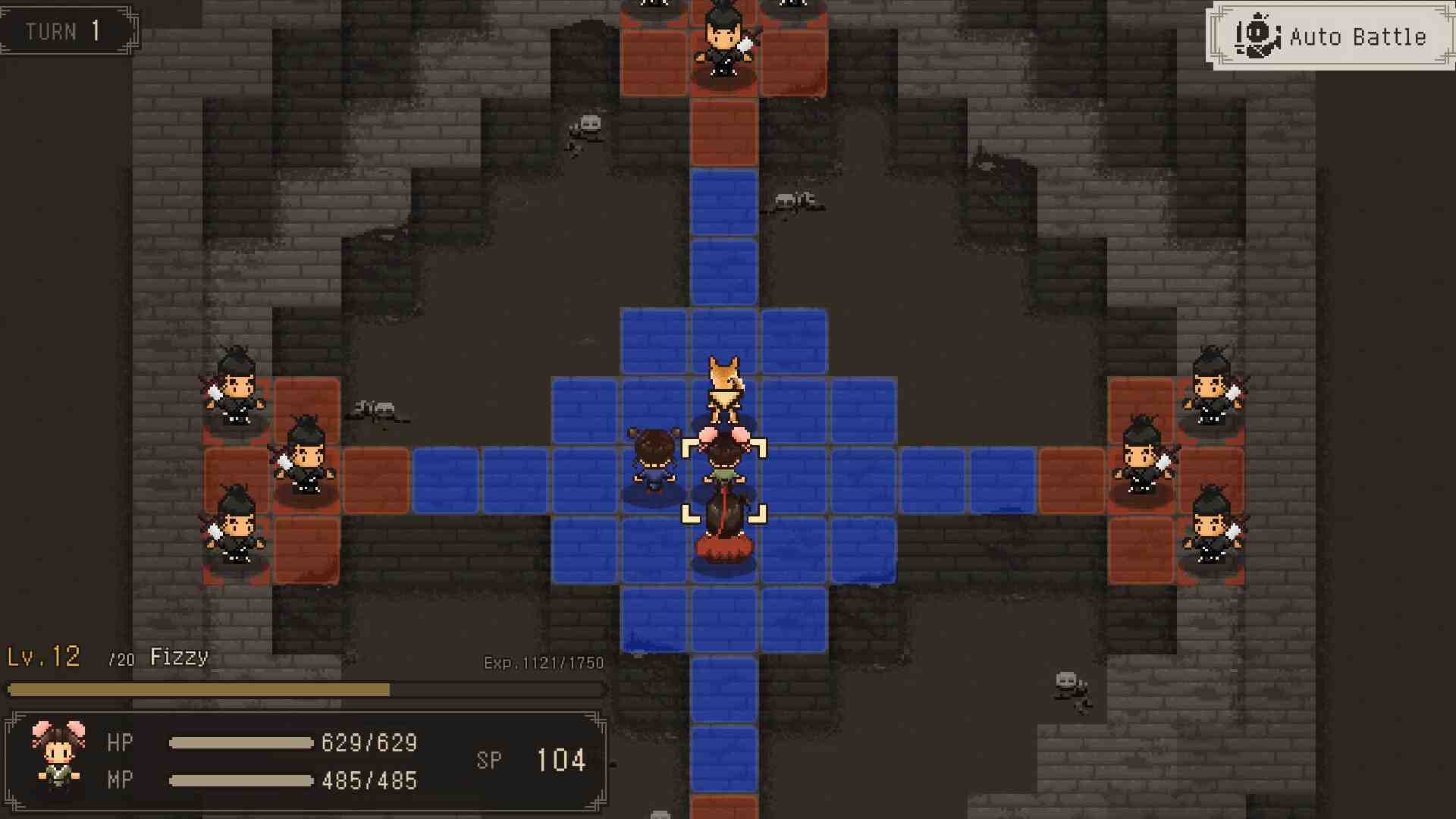Enable Auto Battle mode

(x=1331, y=36)
